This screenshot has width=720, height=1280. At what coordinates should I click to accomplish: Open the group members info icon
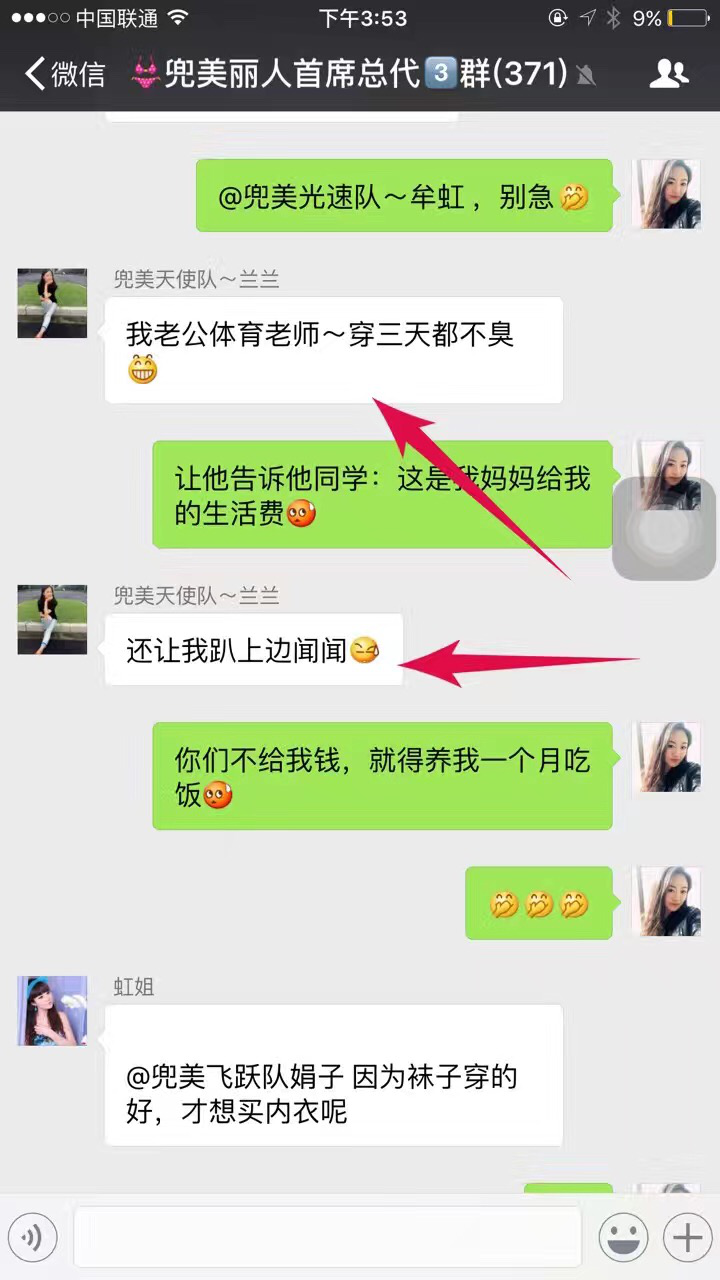point(668,73)
